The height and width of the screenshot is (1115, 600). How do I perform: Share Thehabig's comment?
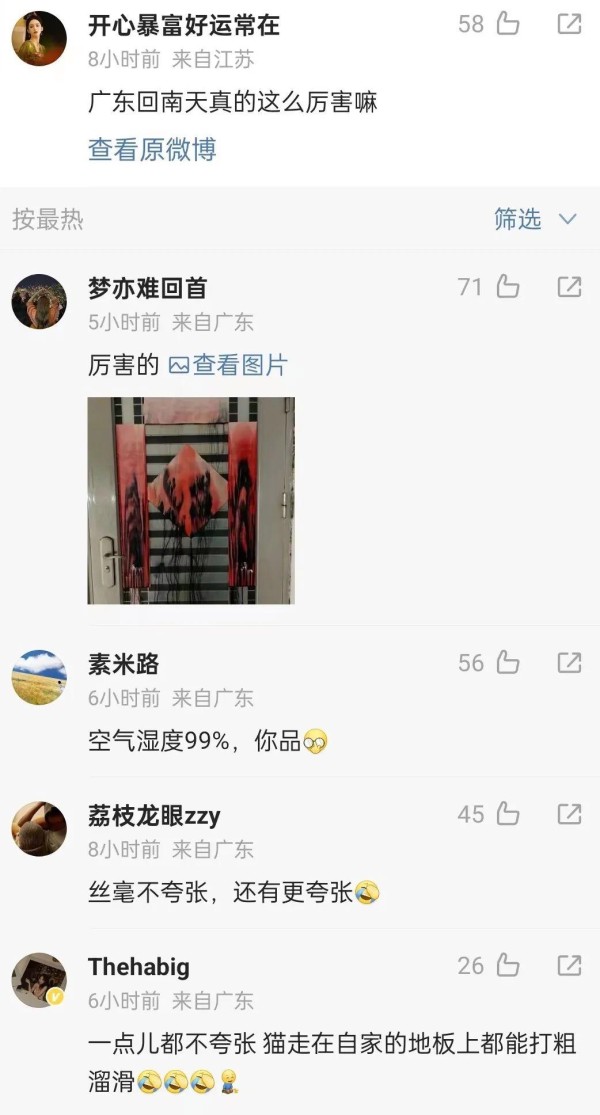(x=569, y=966)
